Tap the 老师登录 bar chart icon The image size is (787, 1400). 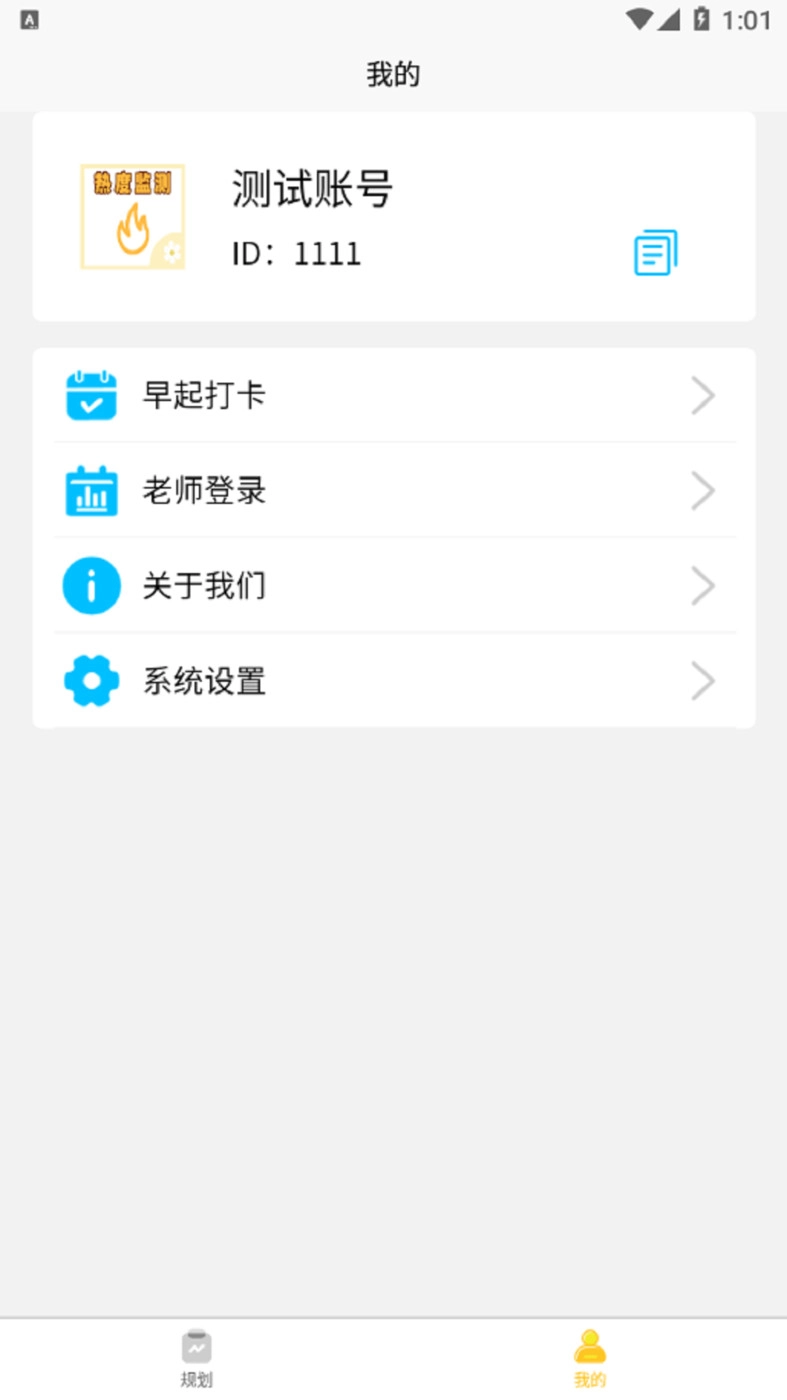pos(90,490)
